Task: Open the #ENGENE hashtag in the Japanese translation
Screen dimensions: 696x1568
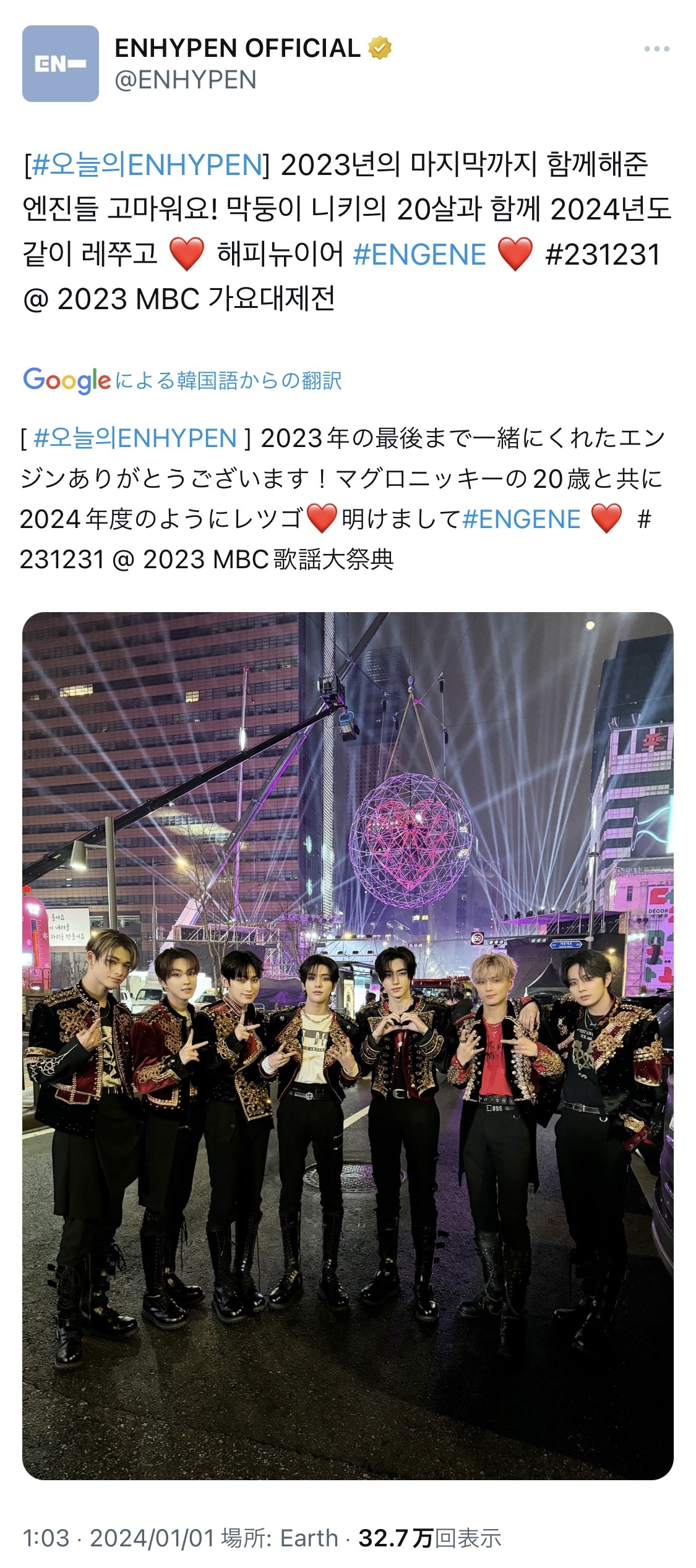Action: [x=522, y=519]
